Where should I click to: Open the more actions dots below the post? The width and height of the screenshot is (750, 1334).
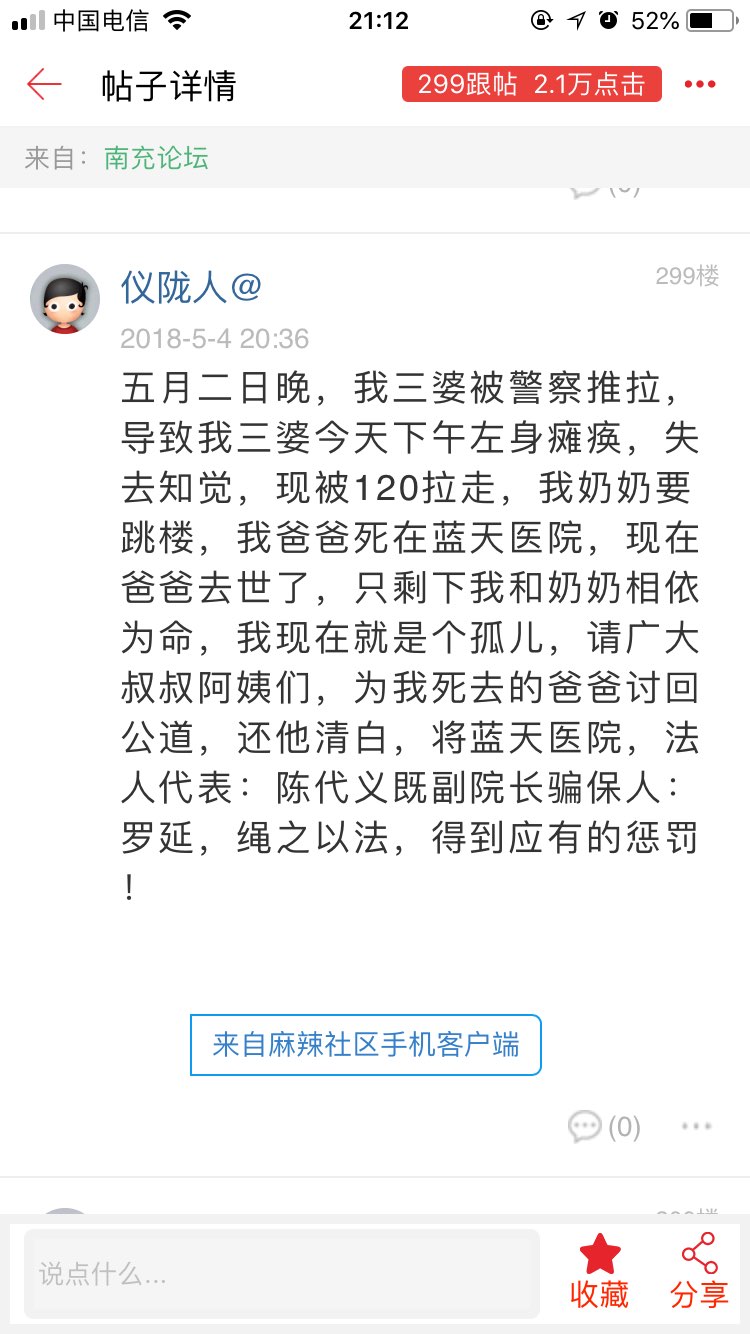coord(696,1127)
